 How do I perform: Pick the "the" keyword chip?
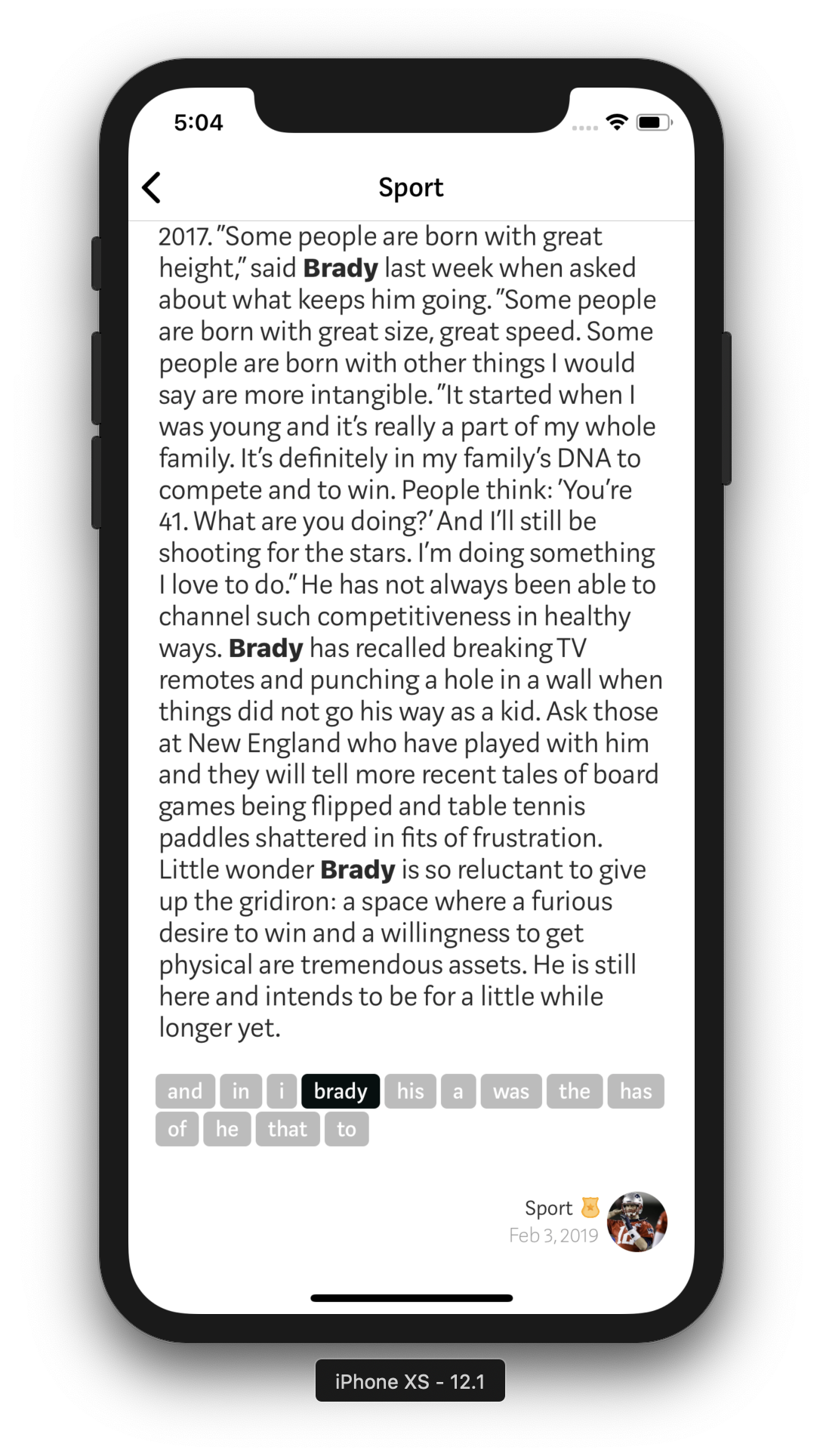pyautogui.click(x=575, y=1091)
